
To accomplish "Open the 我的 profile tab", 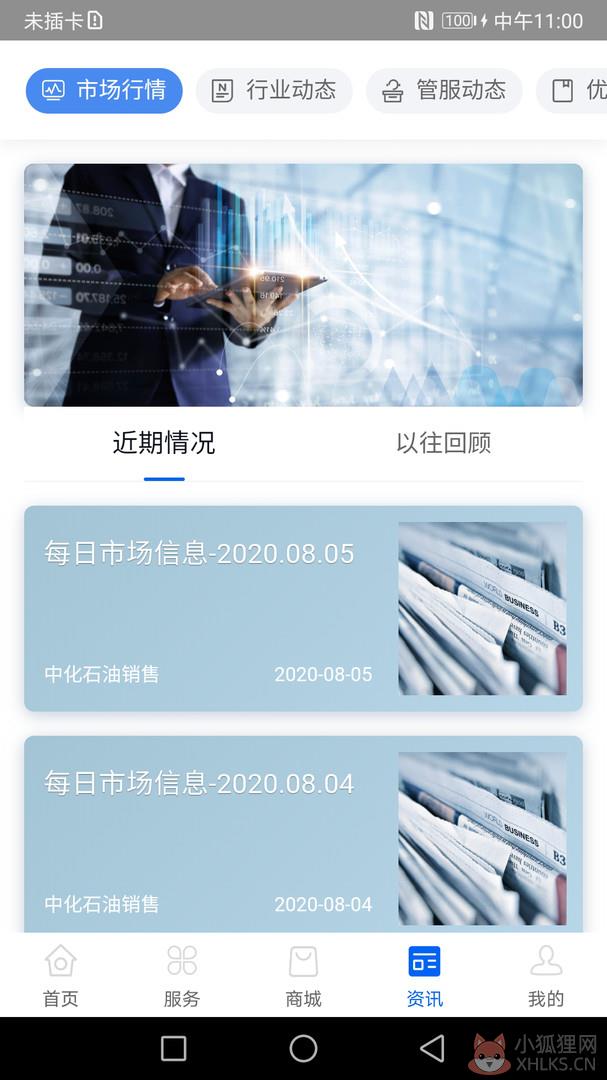I will [546, 975].
